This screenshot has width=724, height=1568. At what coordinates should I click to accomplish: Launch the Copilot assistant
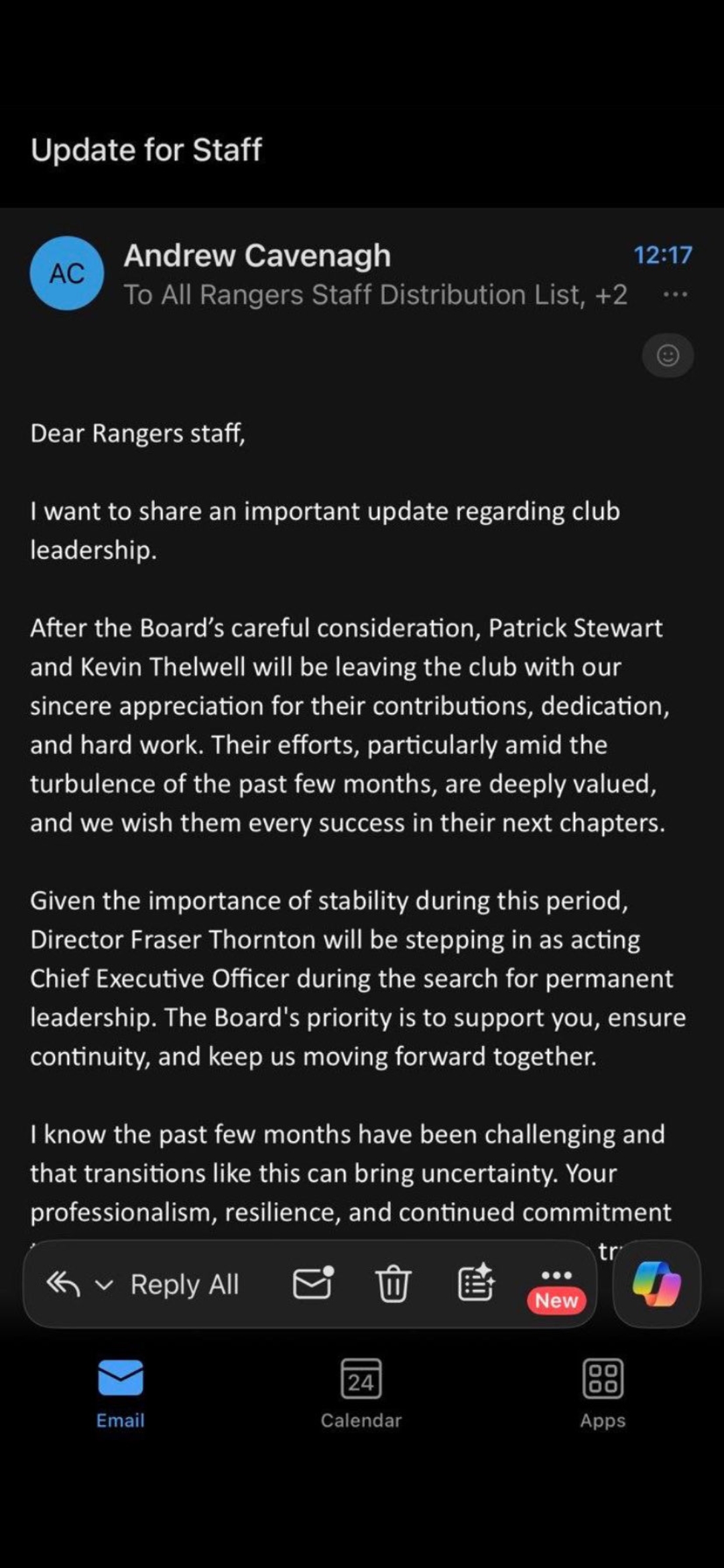click(x=656, y=1284)
